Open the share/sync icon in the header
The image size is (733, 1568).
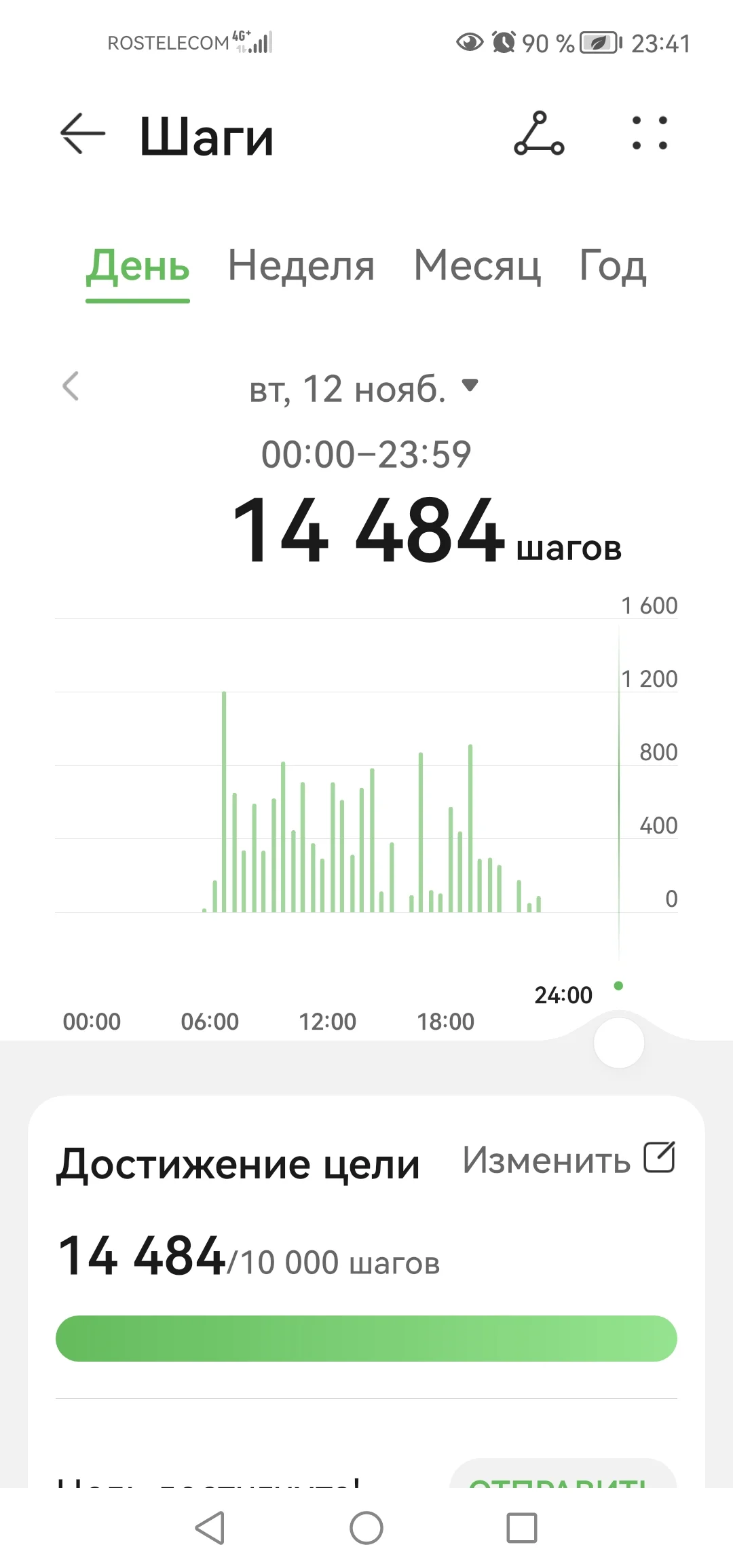tap(540, 134)
